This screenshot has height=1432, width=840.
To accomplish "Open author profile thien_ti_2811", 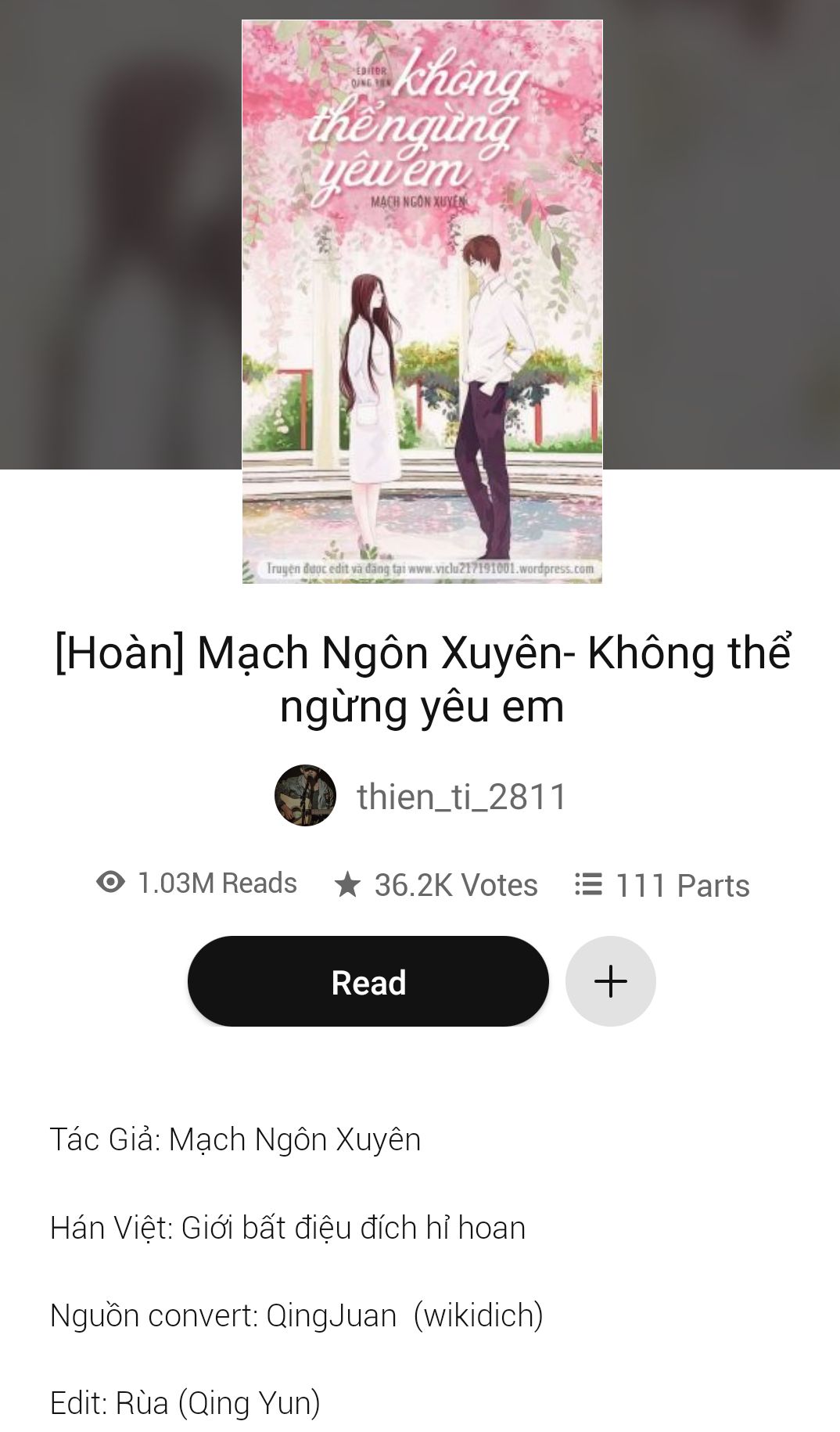I will click(x=421, y=796).
